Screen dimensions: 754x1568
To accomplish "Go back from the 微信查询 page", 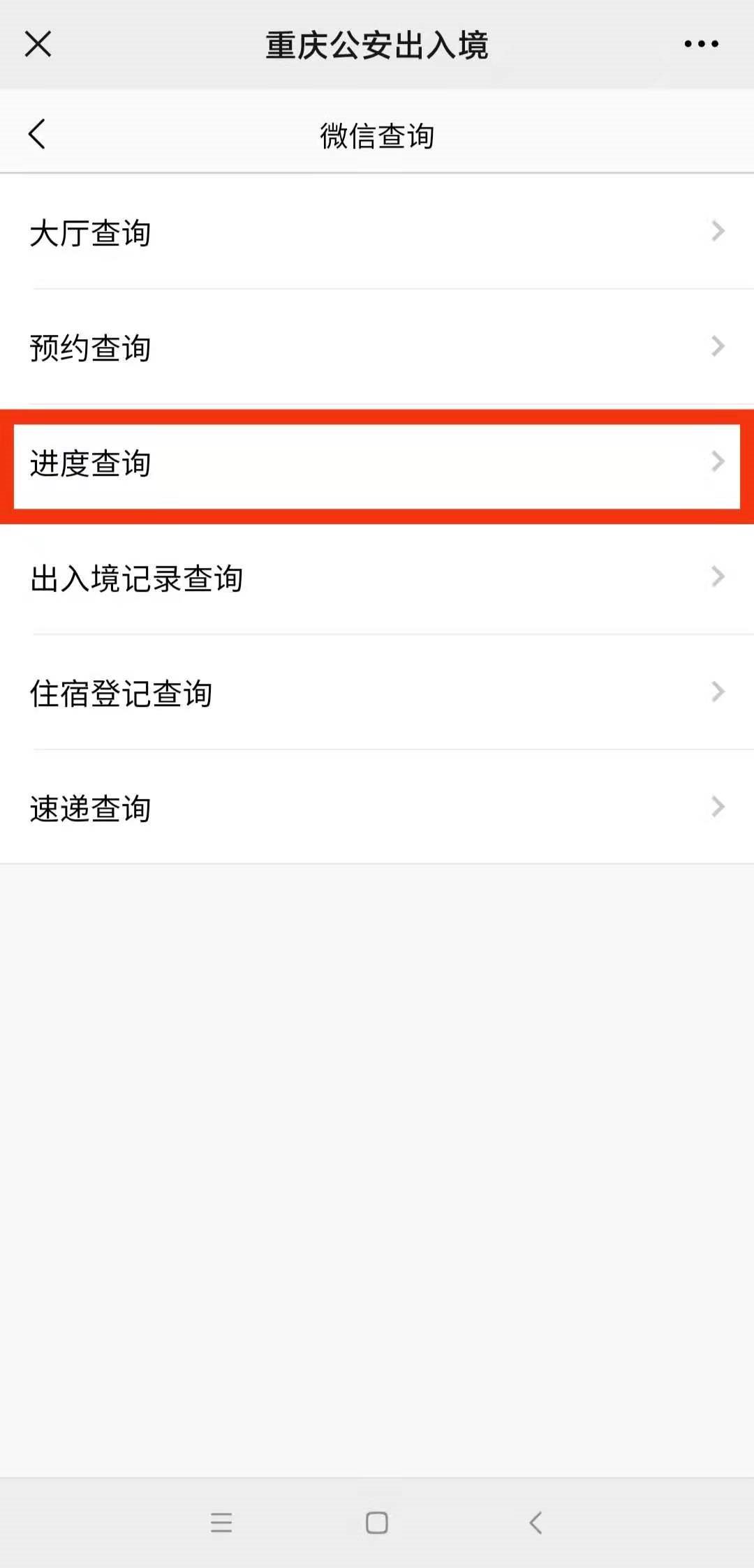I will (37, 134).
